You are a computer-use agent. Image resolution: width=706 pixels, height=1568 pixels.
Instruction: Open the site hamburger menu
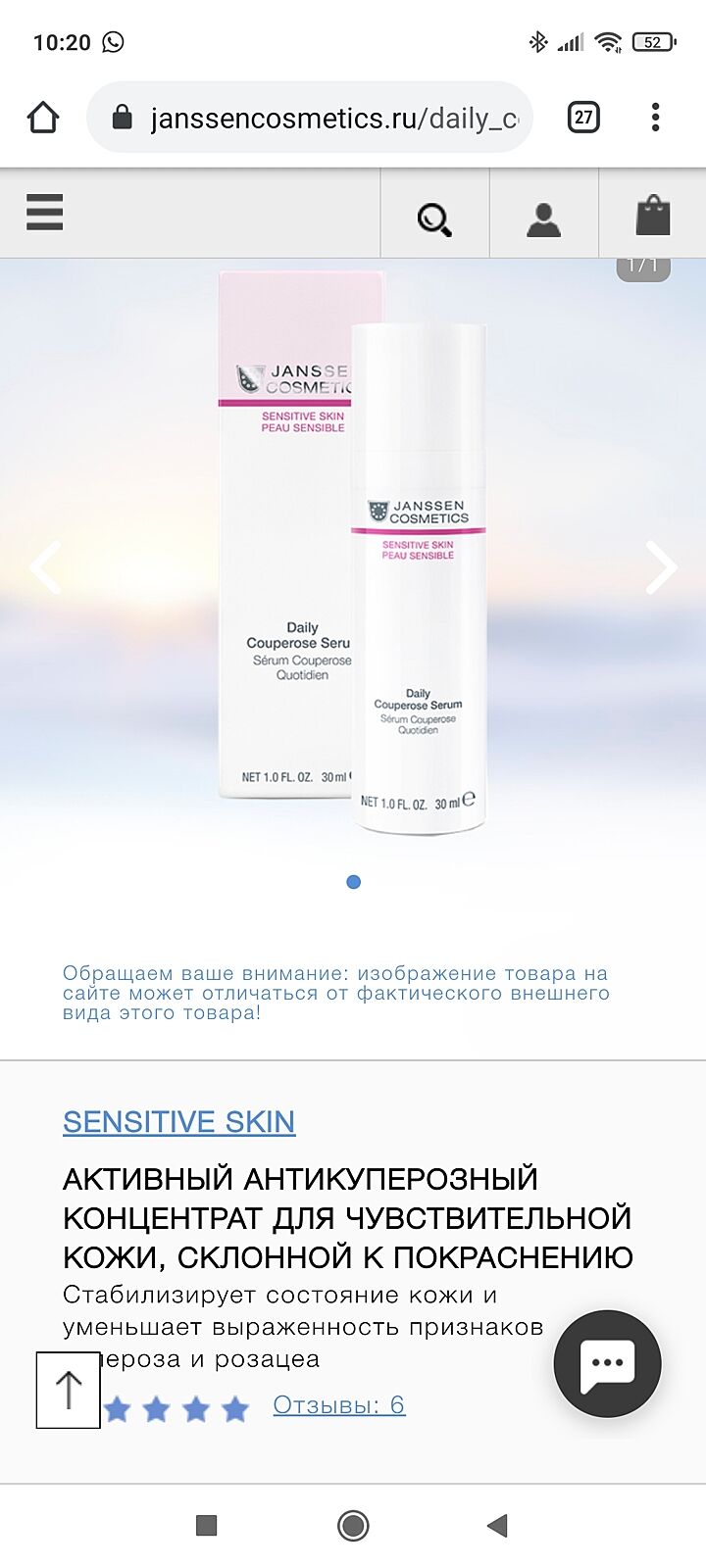pos(45,212)
